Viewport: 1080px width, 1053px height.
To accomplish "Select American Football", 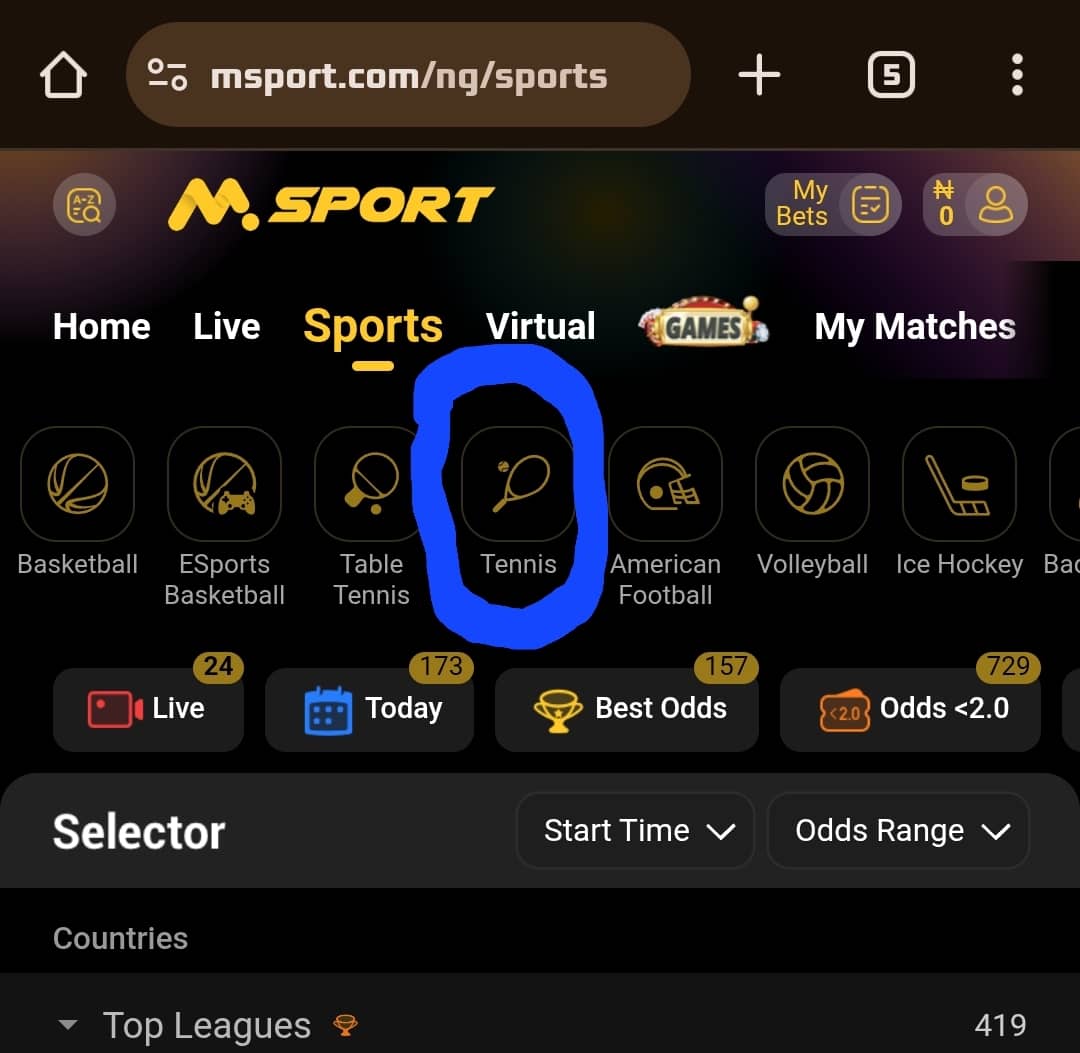I will click(x=665, y=485).
